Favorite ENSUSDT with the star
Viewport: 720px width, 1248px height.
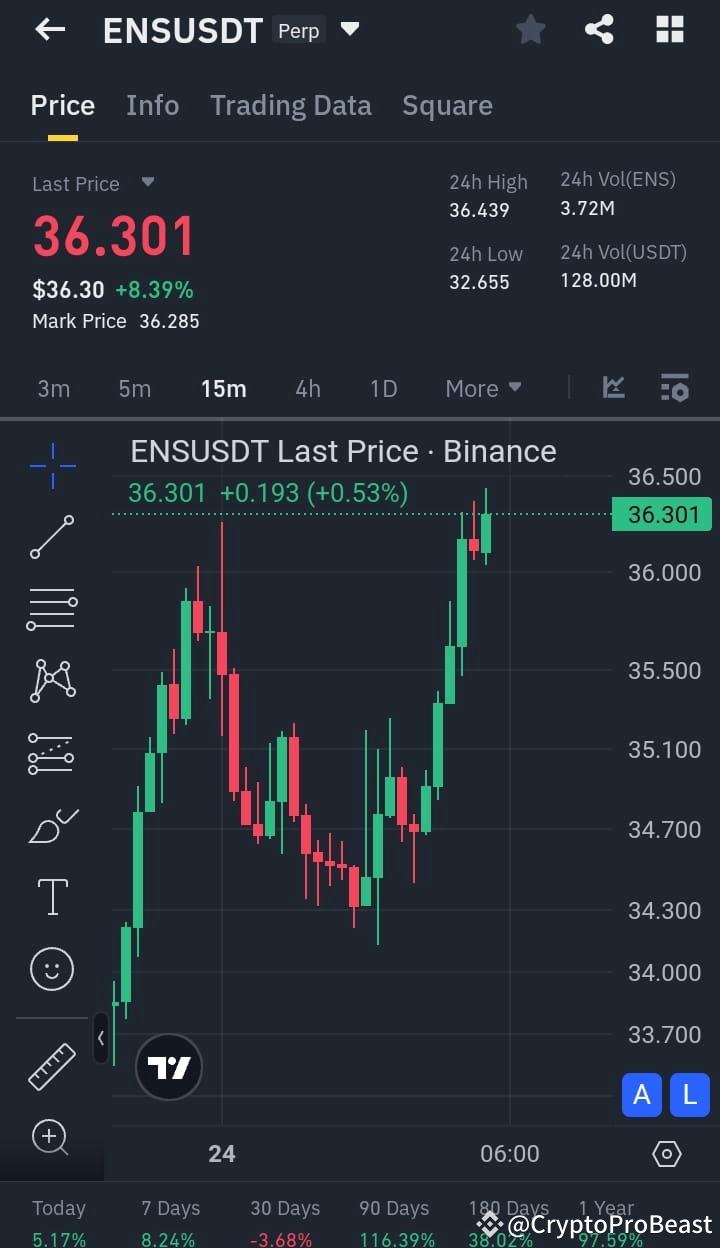[x=530, y=29]
